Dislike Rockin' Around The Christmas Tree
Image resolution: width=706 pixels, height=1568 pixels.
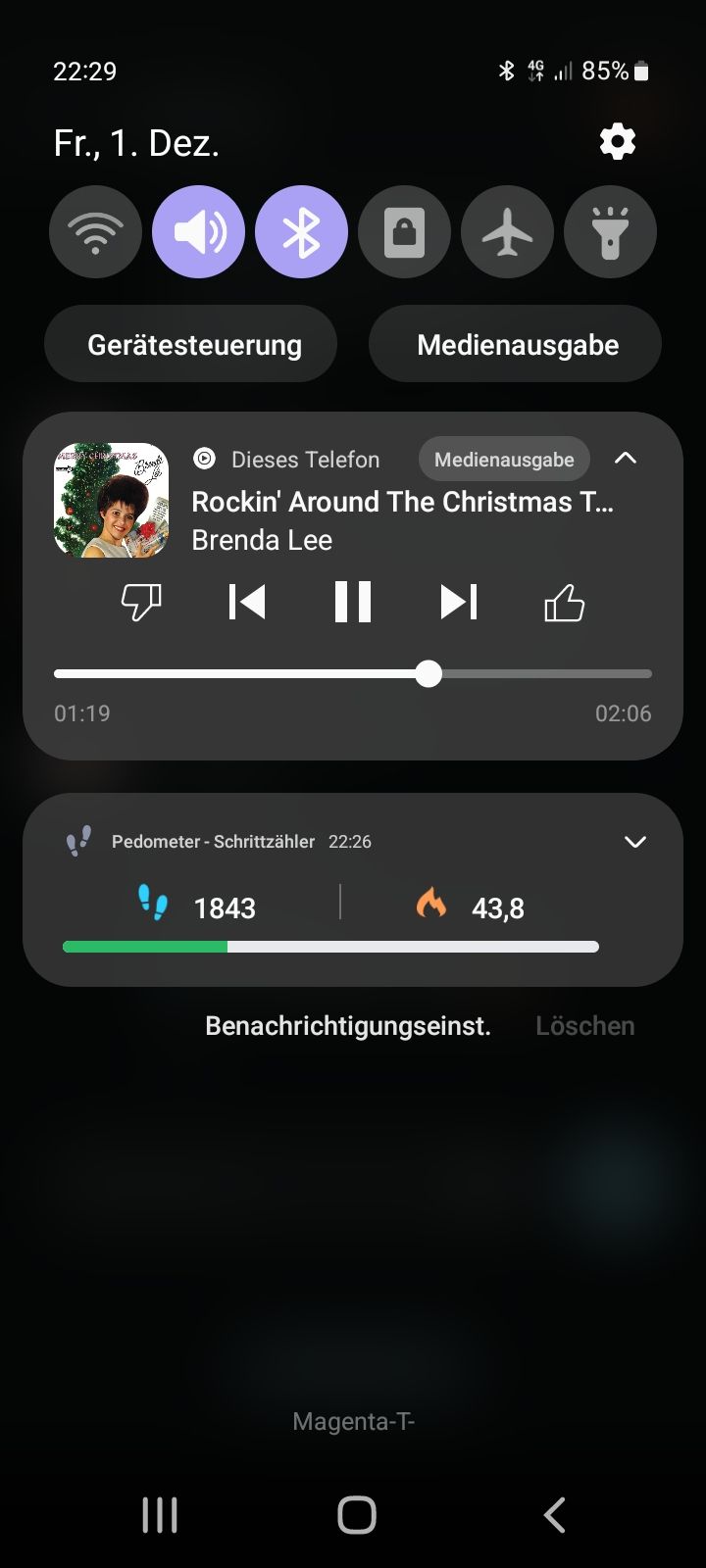coord(141,602)
